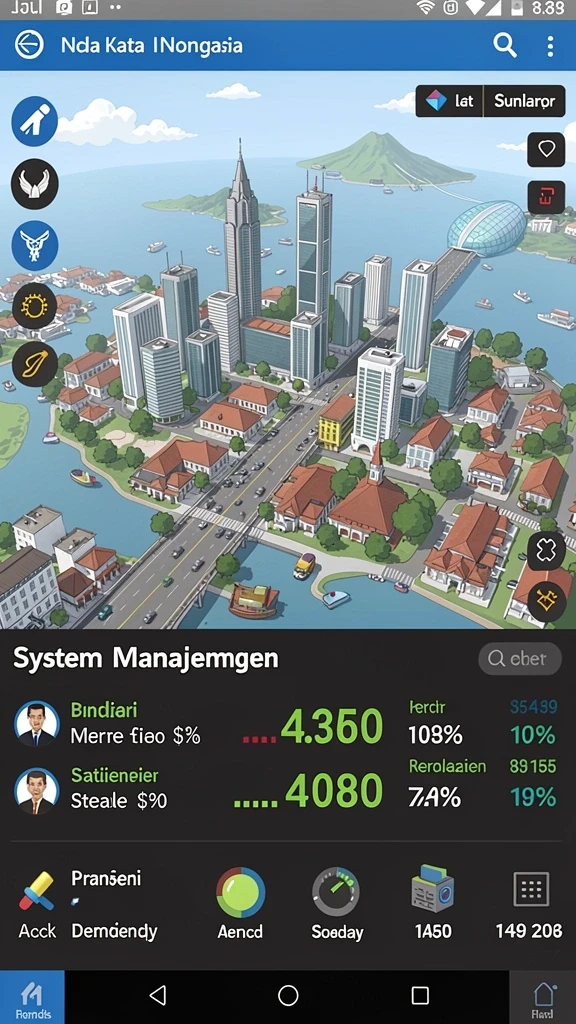Viewport: 576px width, 1024px height.
Task: Switch to the Remds bottom tab
Action: (x=32, y=997)
